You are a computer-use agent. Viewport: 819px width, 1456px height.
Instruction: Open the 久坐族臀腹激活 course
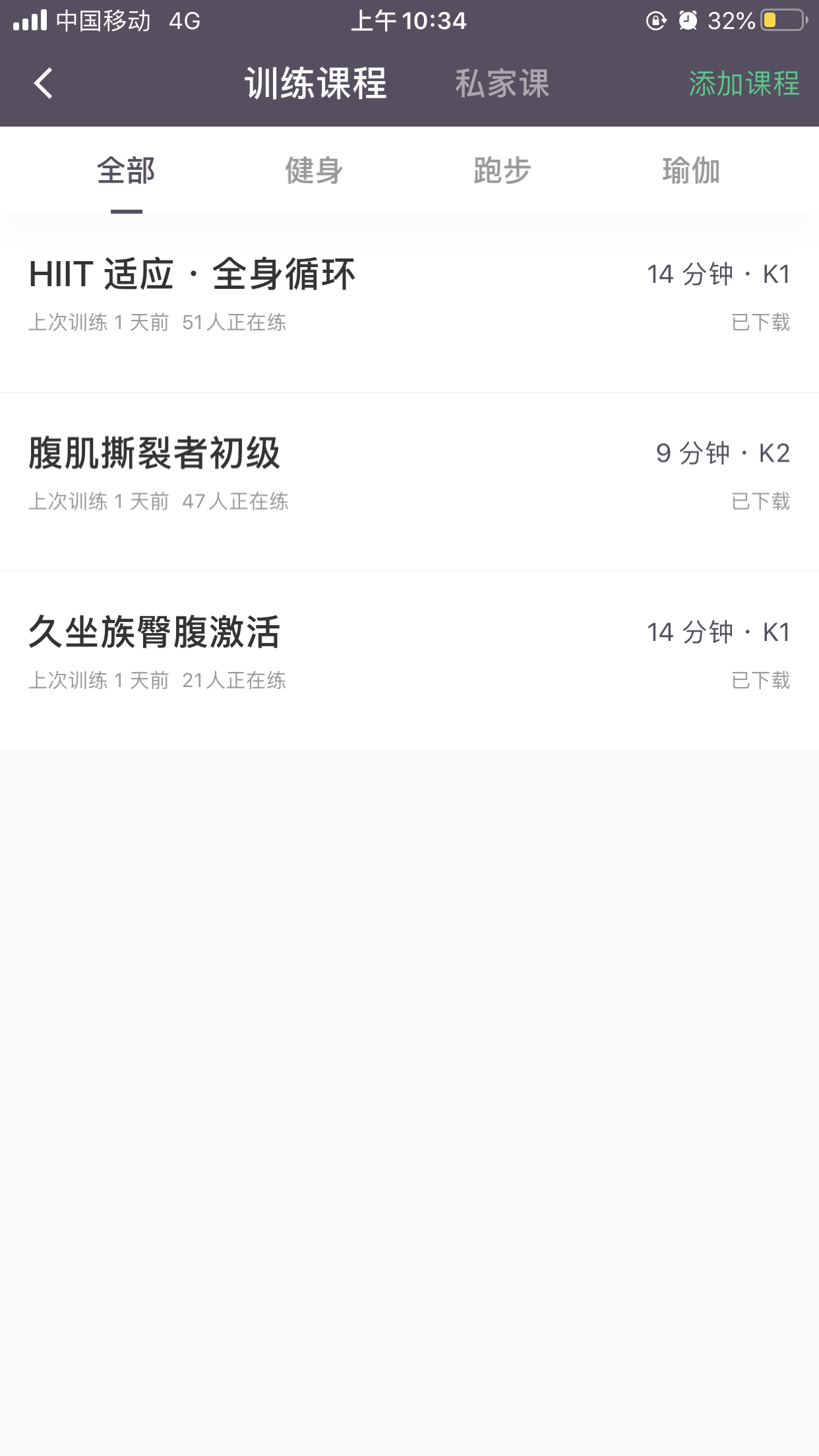[x=409, y=661]
